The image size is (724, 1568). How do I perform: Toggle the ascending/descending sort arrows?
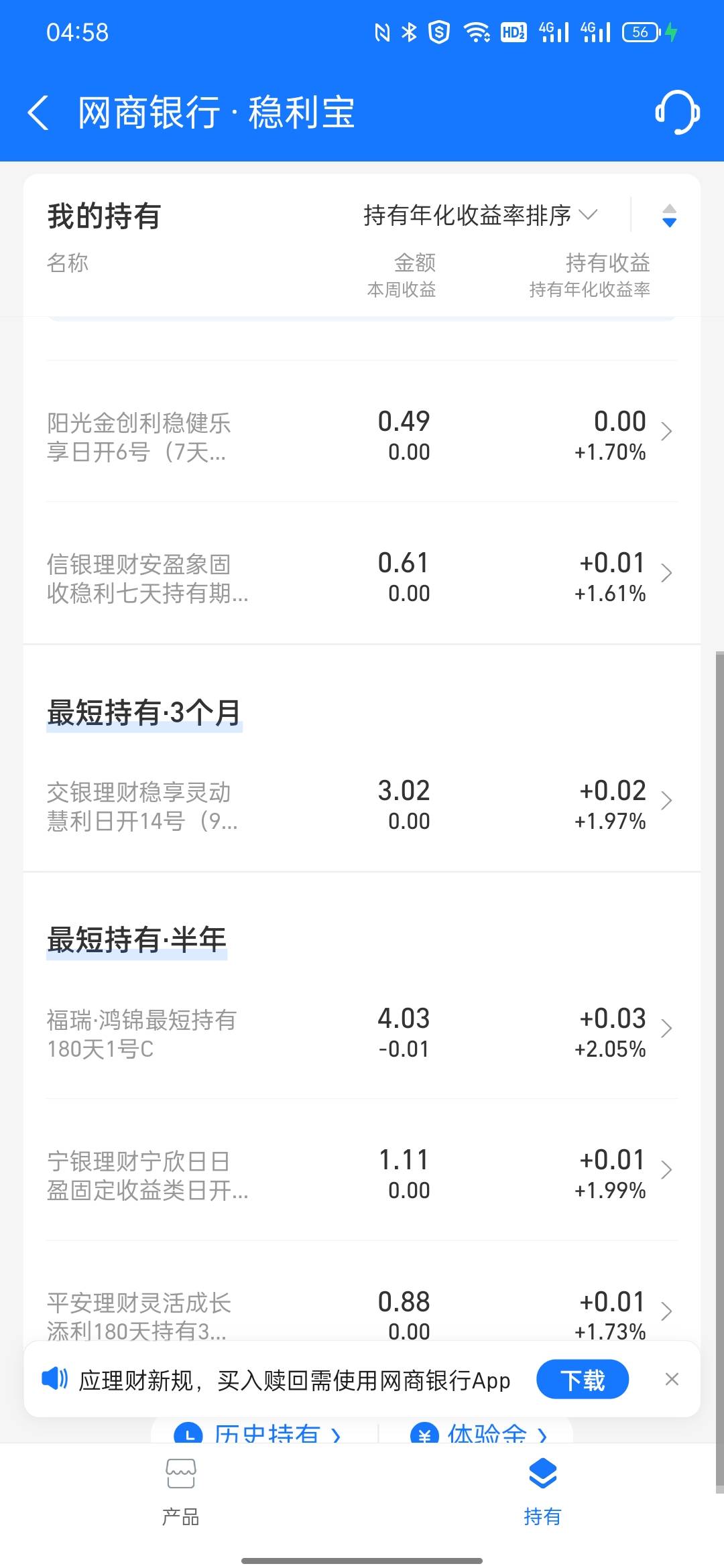tap(669, 215)
